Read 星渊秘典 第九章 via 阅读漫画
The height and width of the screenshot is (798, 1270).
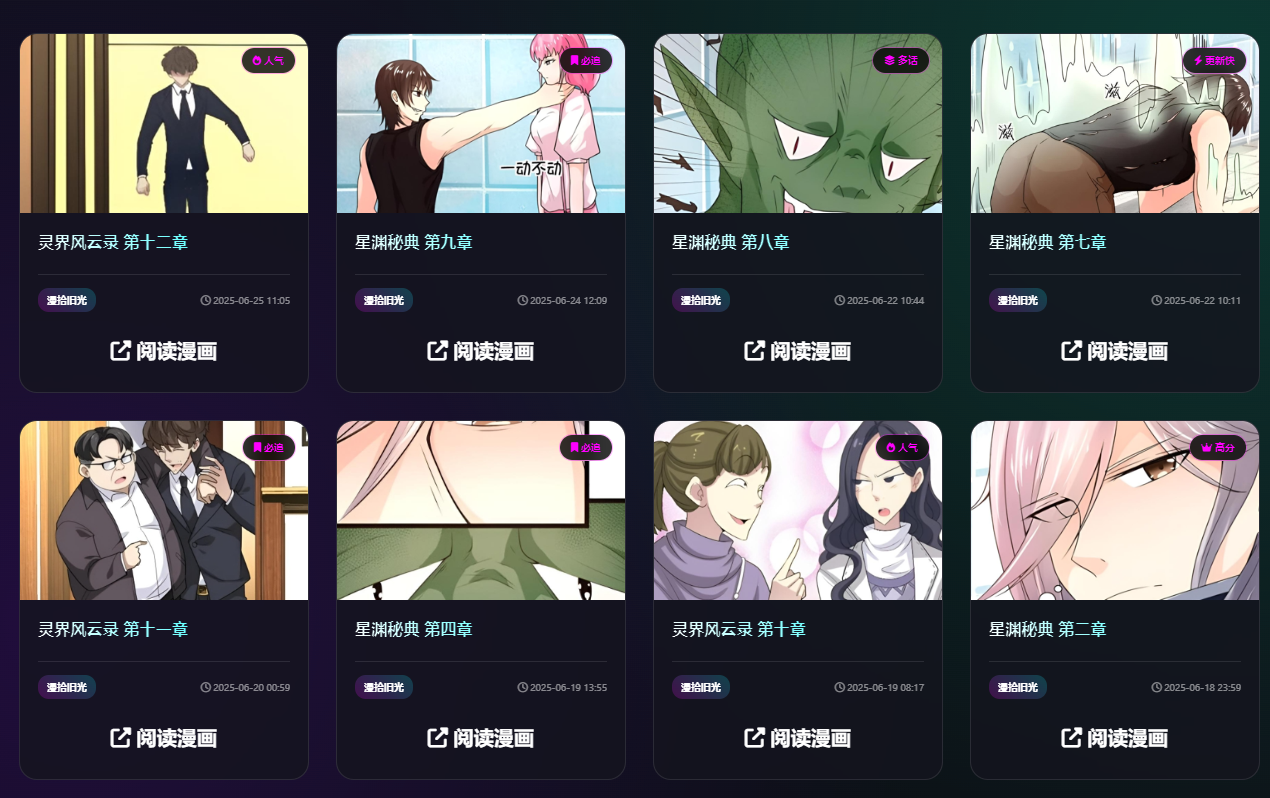[480, 351]
